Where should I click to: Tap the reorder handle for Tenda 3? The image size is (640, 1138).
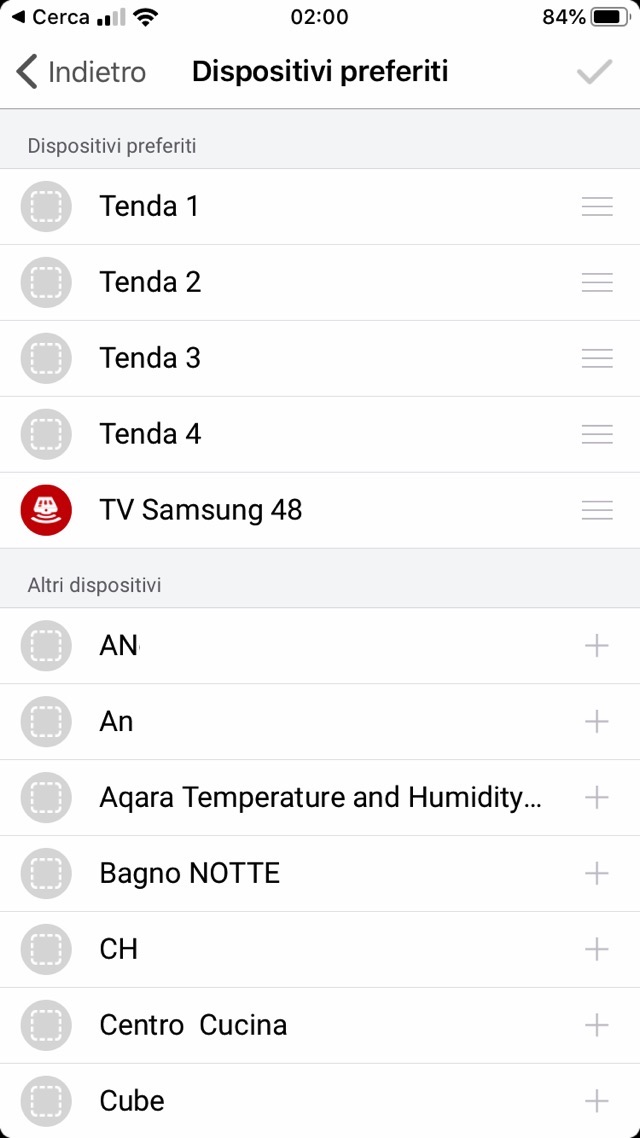pyautogui.click(x=597, y=358)
